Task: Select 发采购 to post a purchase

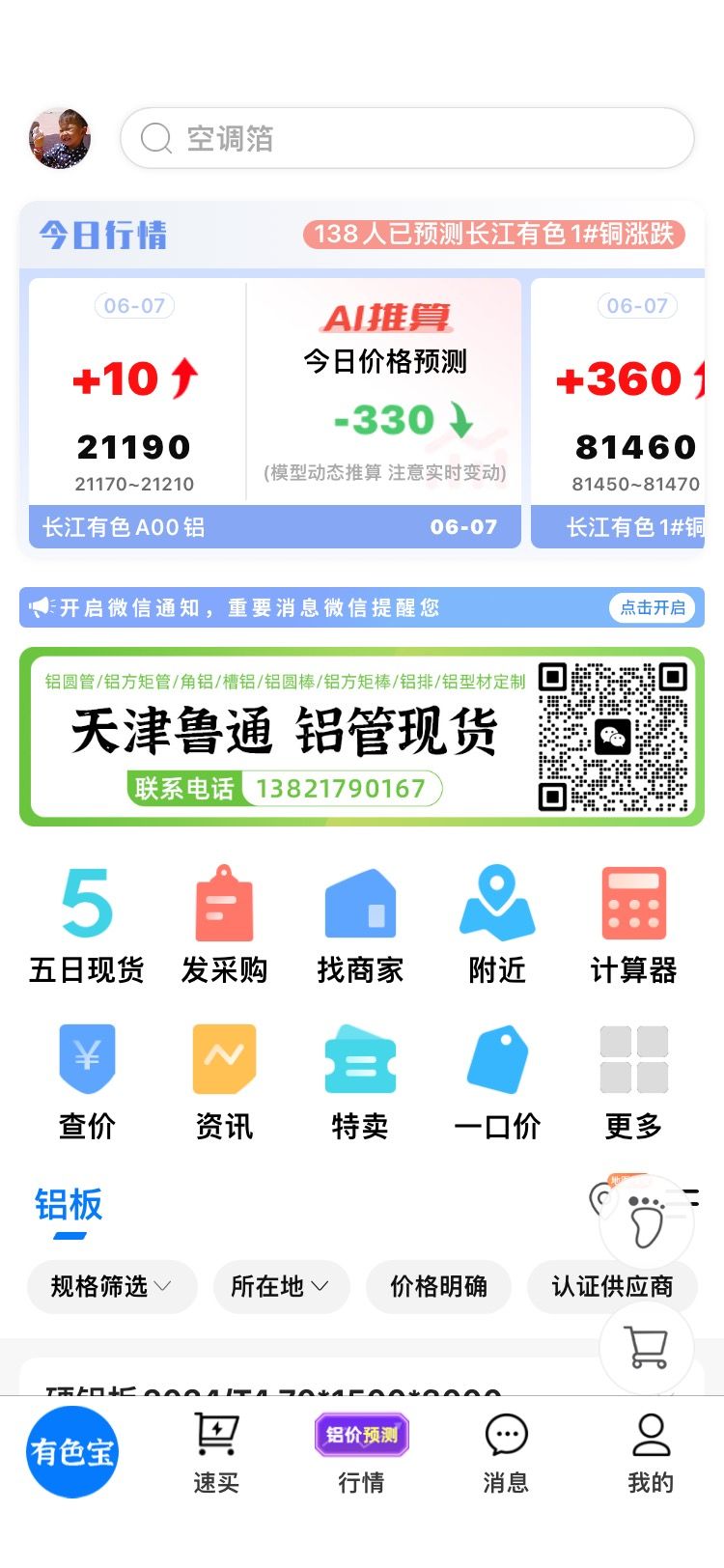Action: [224, 924]
